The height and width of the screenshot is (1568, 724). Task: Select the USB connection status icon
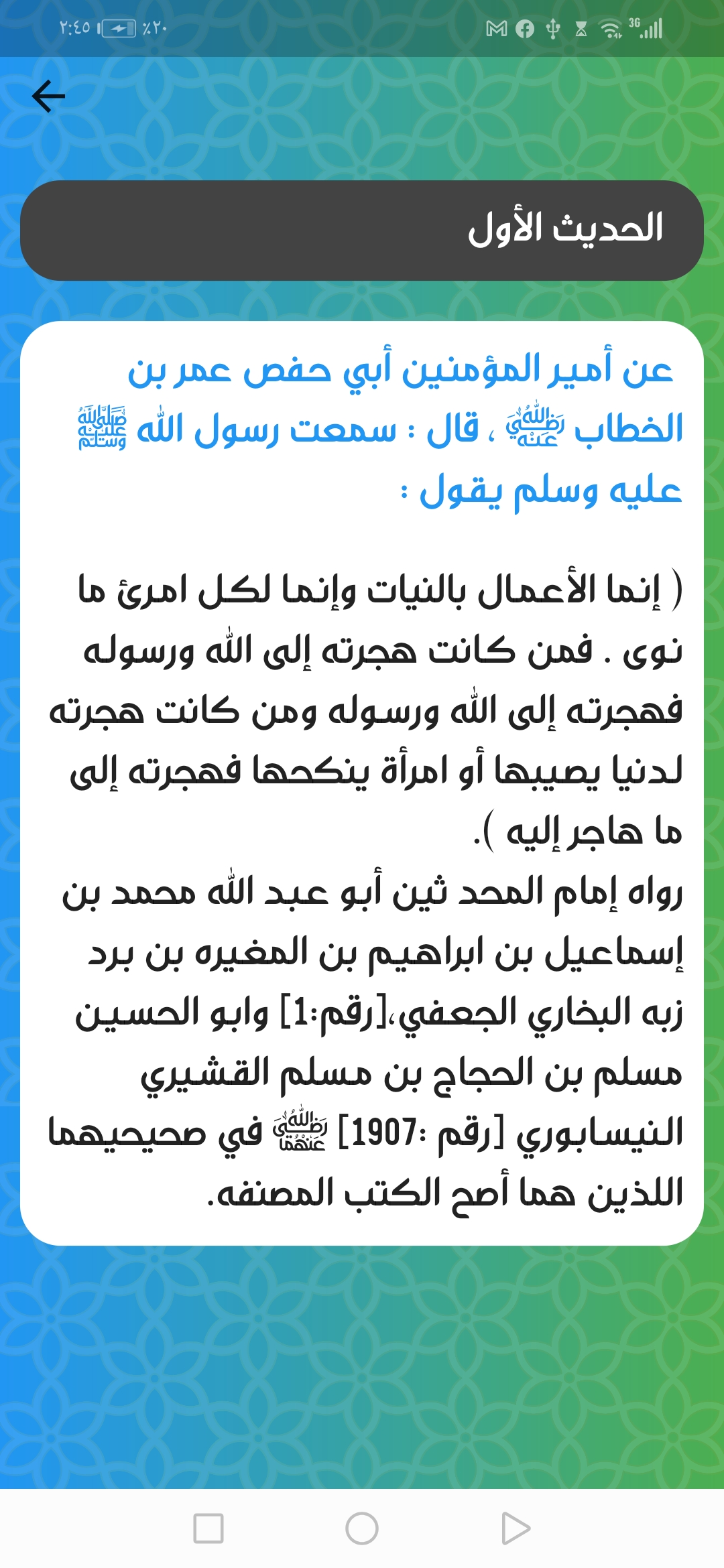[553, 28]
